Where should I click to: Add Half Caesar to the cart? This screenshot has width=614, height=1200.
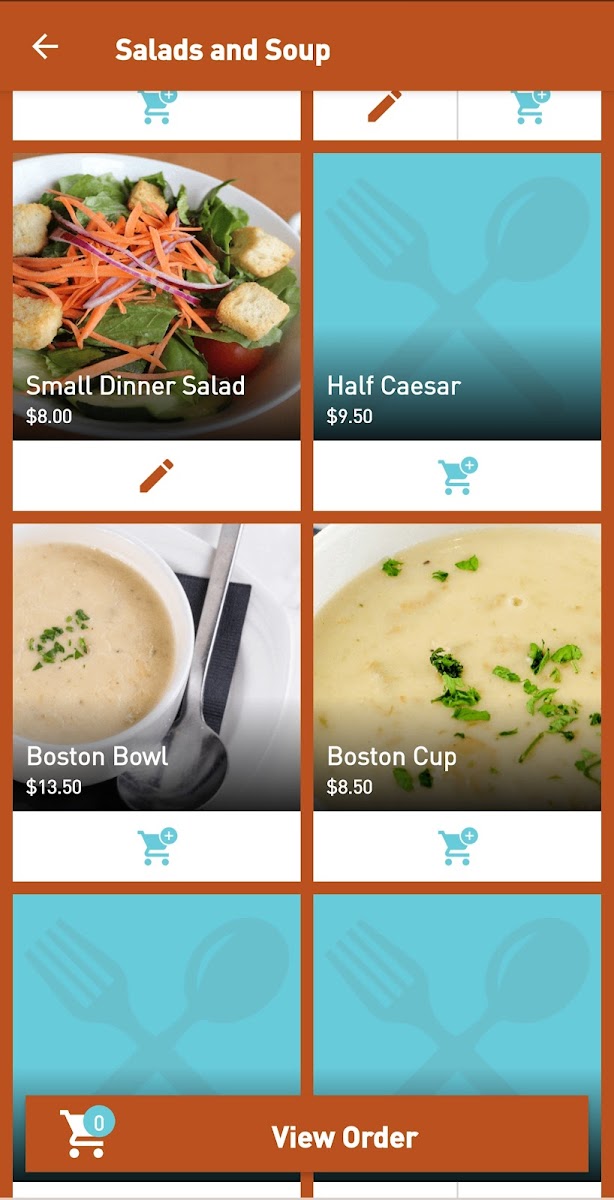coord(457,476)
